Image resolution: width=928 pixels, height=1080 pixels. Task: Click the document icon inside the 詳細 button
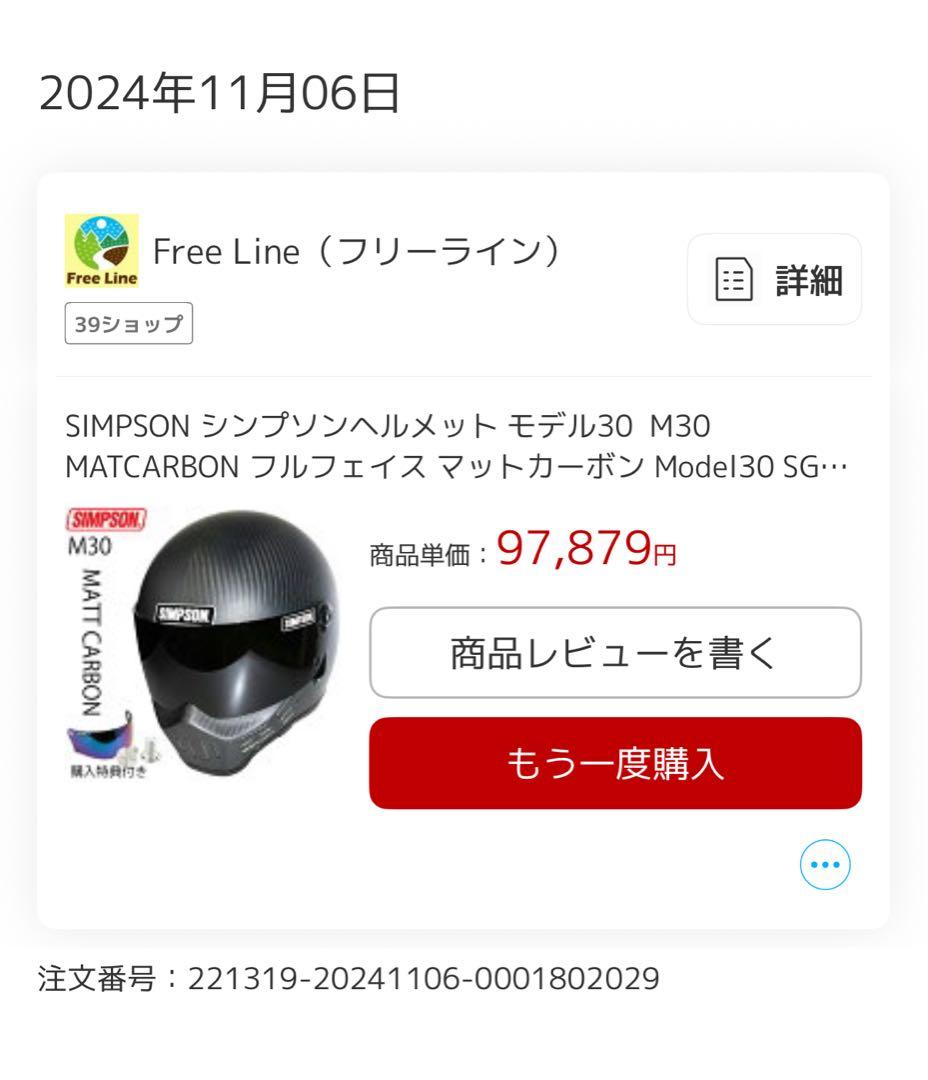point(736,281)
